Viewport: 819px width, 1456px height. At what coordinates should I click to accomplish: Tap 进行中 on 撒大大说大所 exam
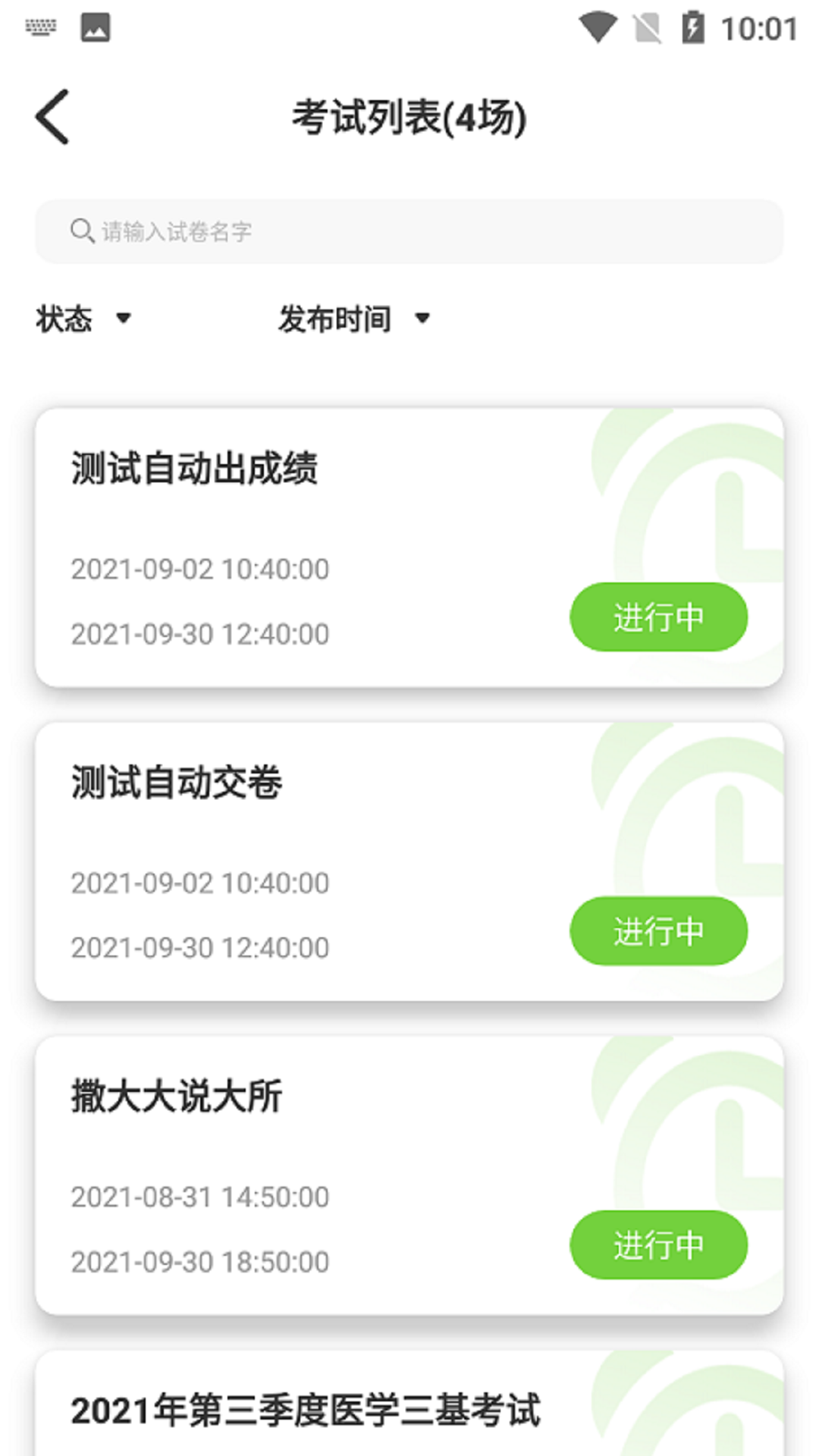(657, 1244)
